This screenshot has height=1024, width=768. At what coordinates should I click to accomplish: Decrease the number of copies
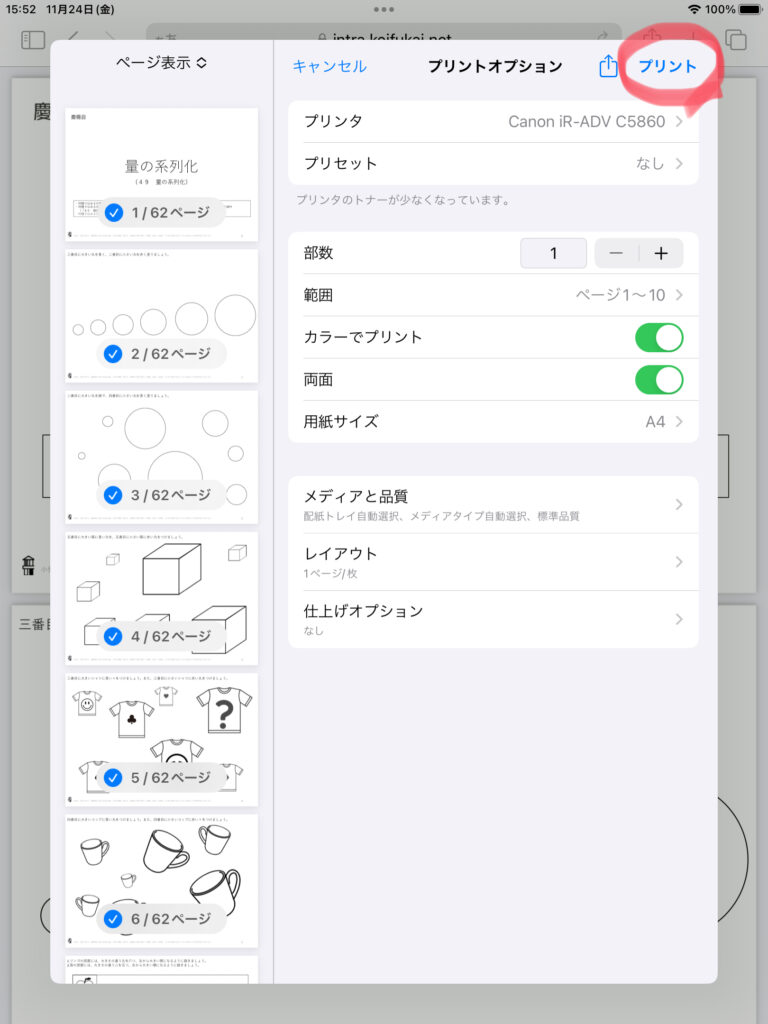pos(616,253)
